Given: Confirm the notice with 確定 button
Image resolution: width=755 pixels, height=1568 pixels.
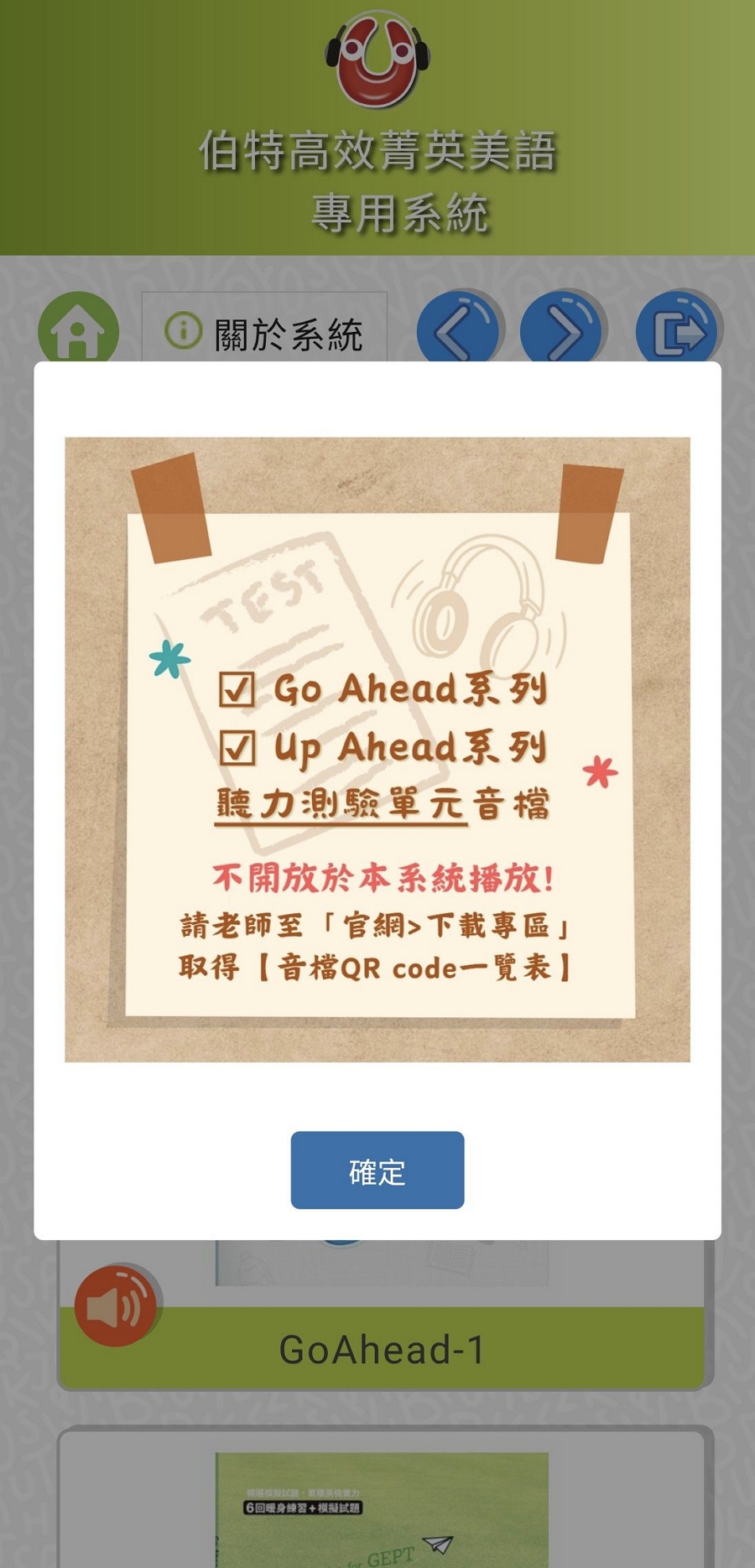Looking at the screenshot, I should coord(377,1170).
